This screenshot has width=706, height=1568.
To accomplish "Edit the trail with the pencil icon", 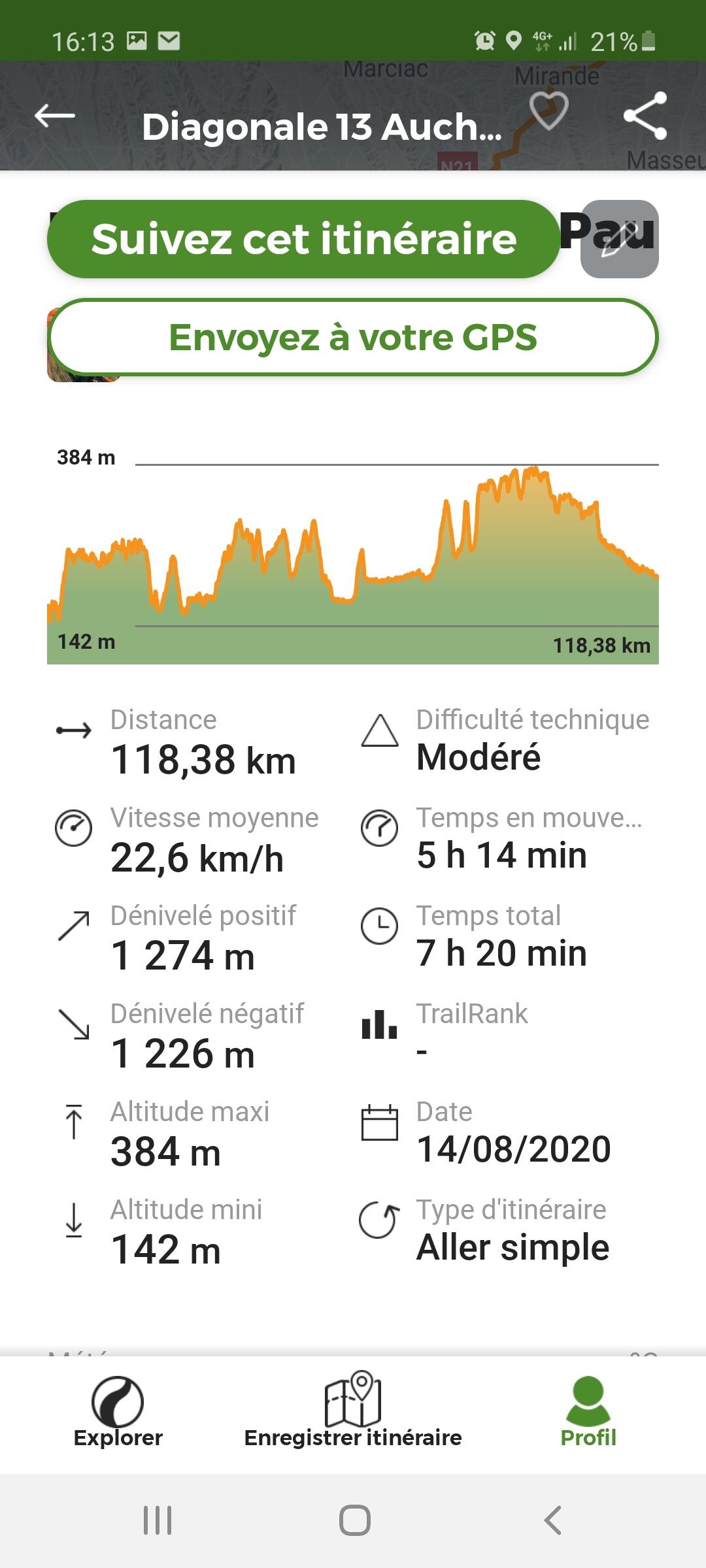I will pos(620,239).
